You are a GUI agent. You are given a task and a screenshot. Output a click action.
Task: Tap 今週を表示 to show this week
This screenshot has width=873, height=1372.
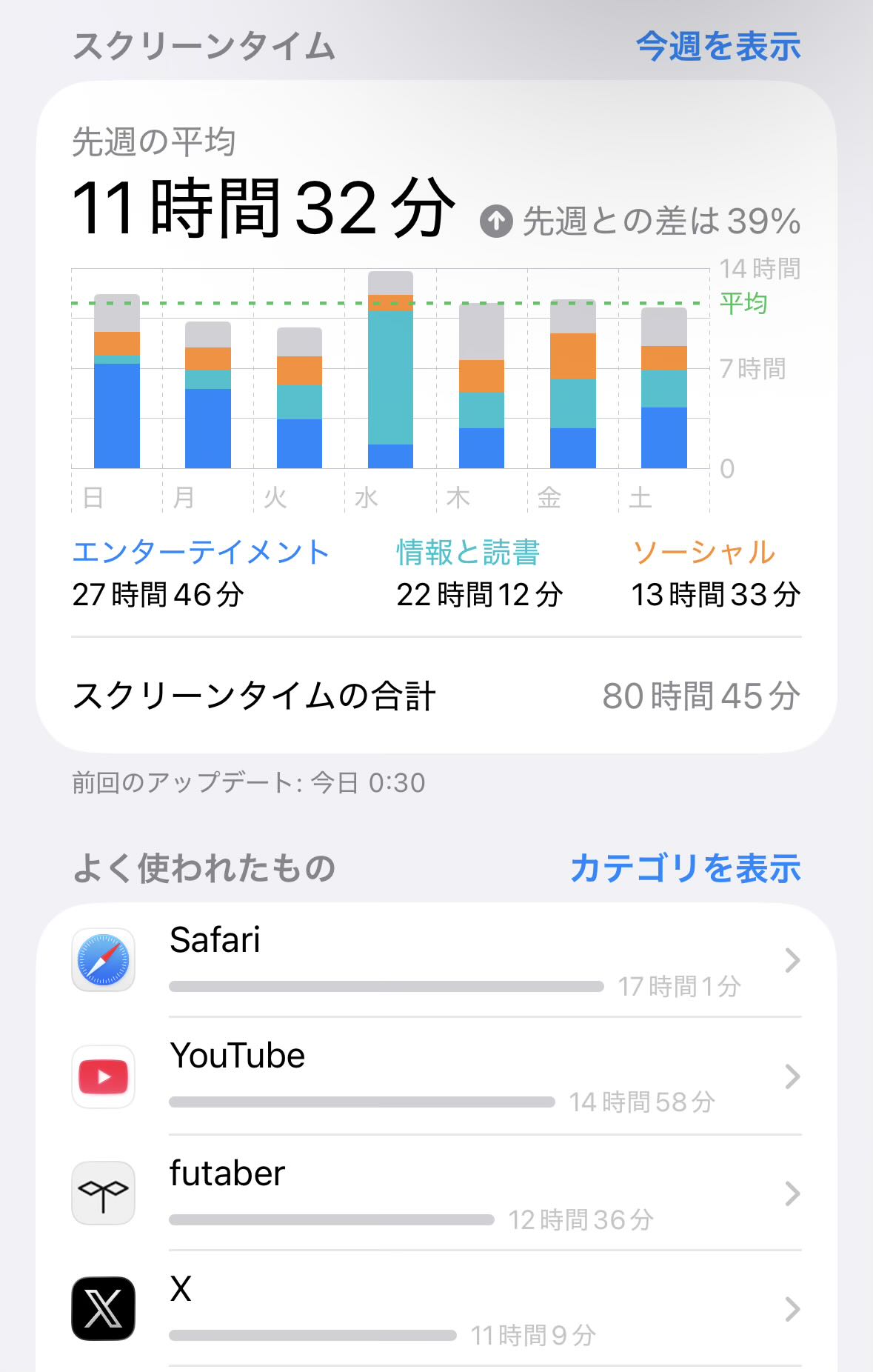(x=718, y=47)
